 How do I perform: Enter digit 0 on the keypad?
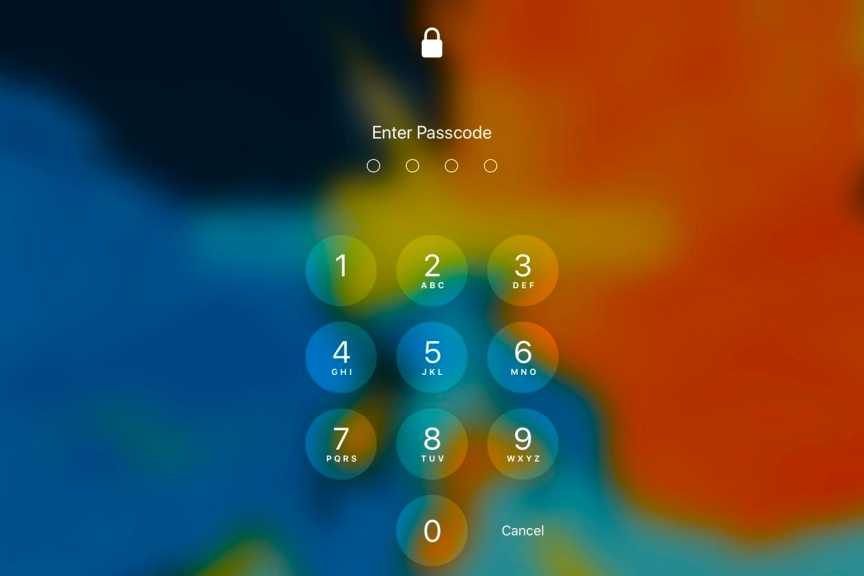coord(432,531)
